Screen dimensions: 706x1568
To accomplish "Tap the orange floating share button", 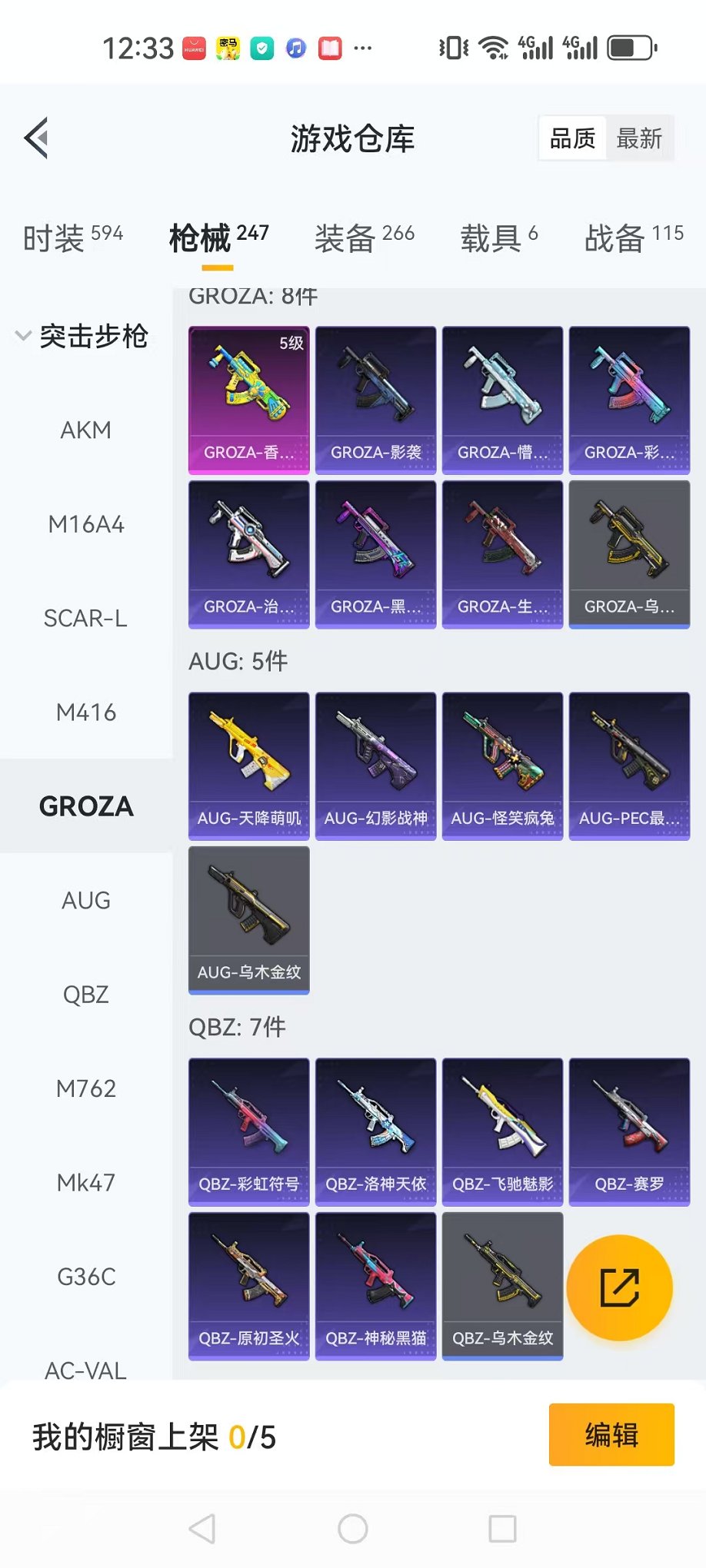I will 619,1287.
